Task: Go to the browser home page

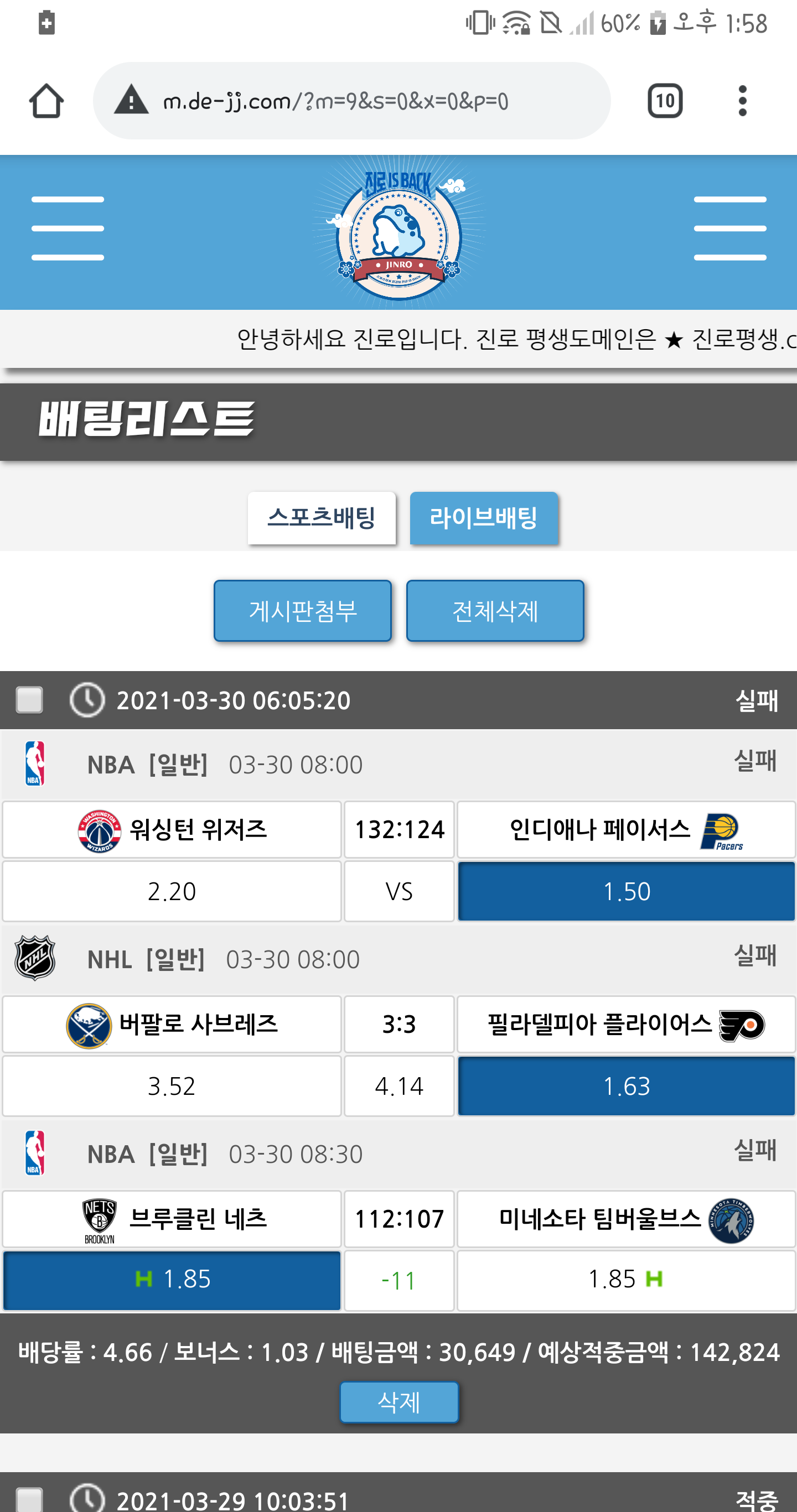Action: (46, 101)
